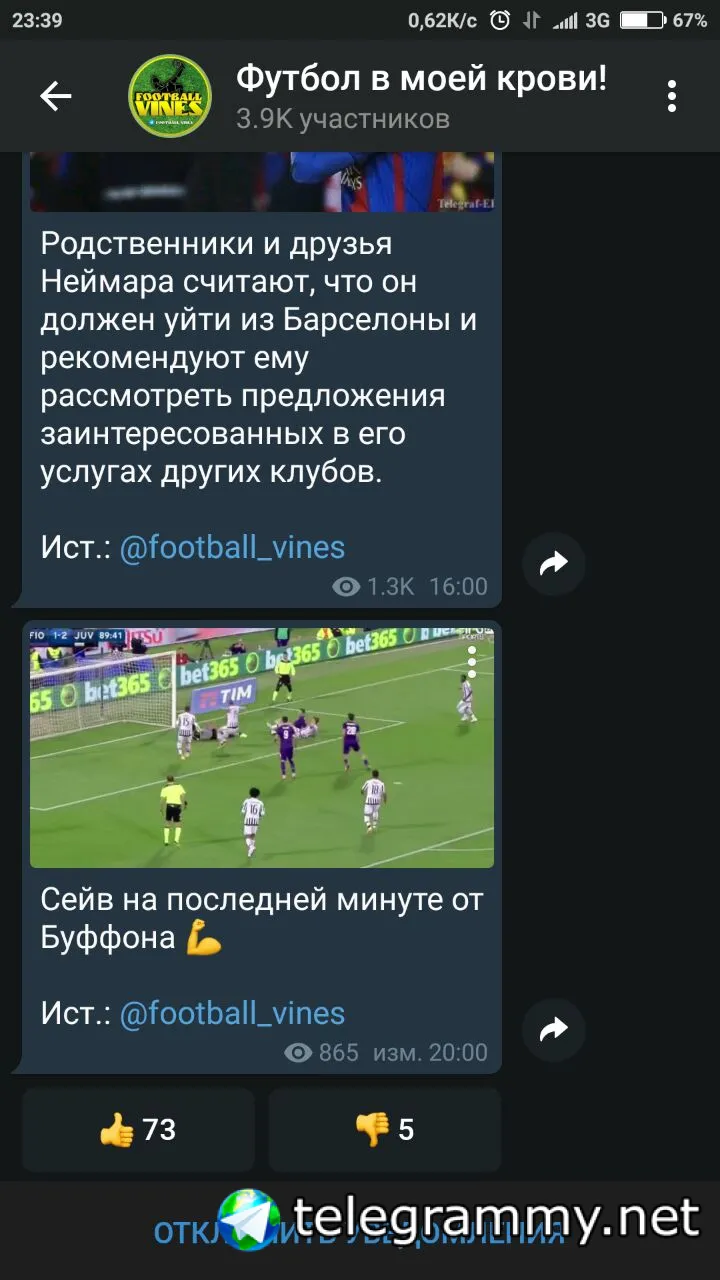
Task: Go back from the channel
Action: point(56,96)
